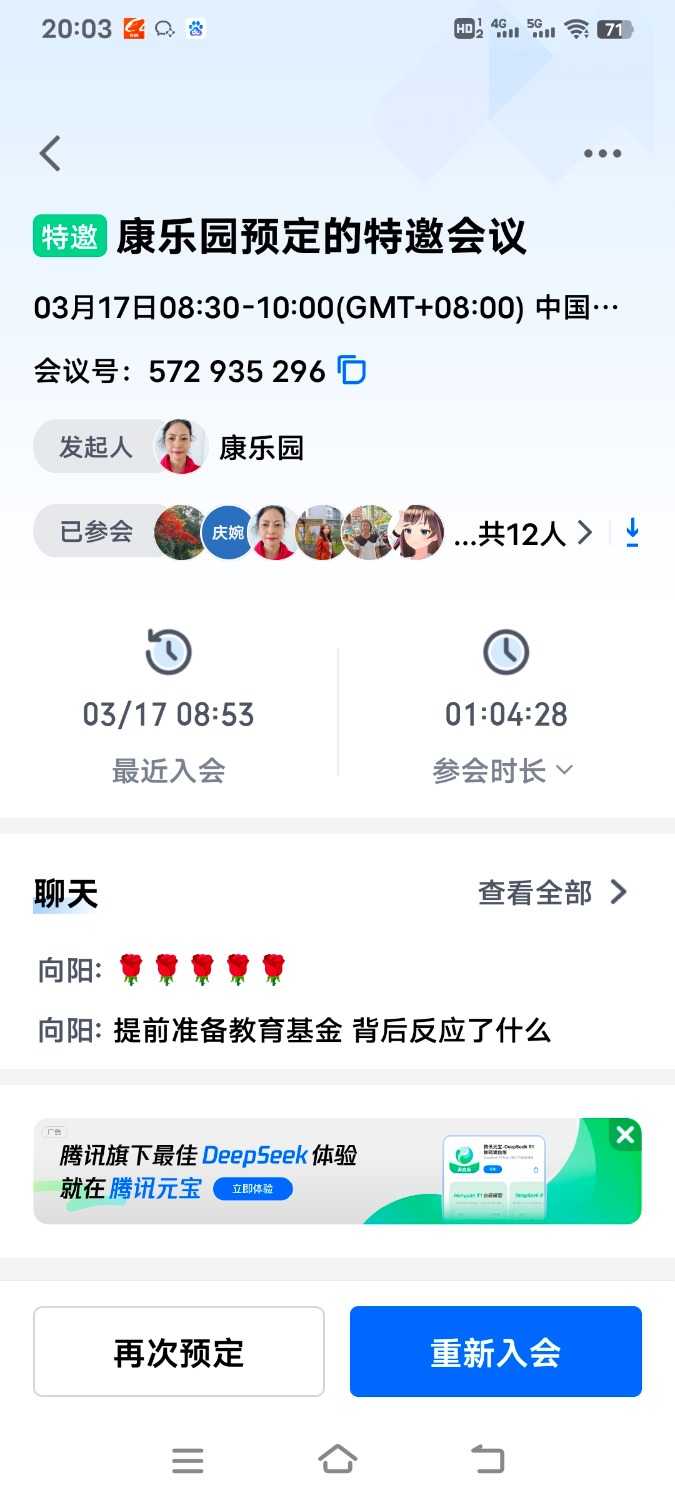675x1500 pixels.
Task: Open 查看全部 chat messages
Action: (x=552, y=892)
